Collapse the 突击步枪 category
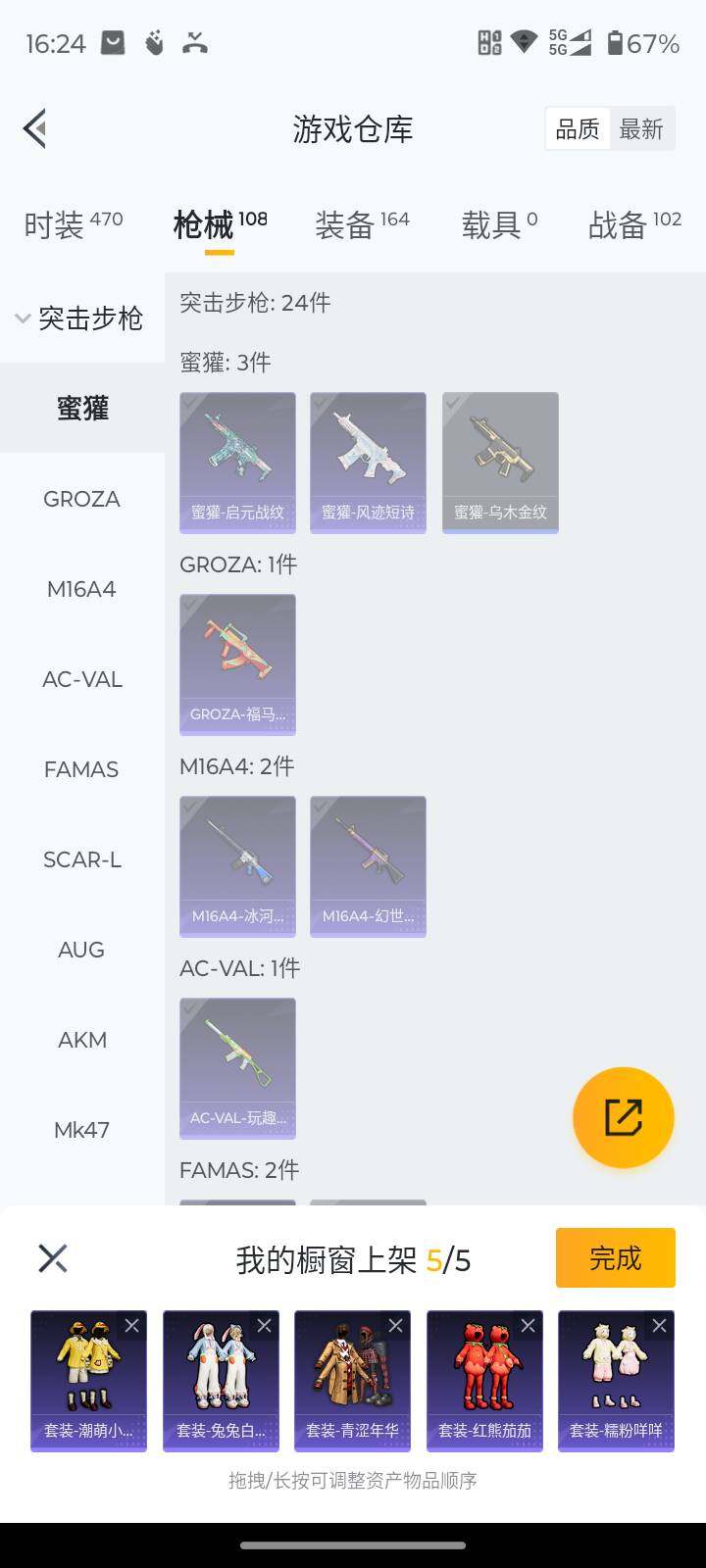 [x=80, y=318]
